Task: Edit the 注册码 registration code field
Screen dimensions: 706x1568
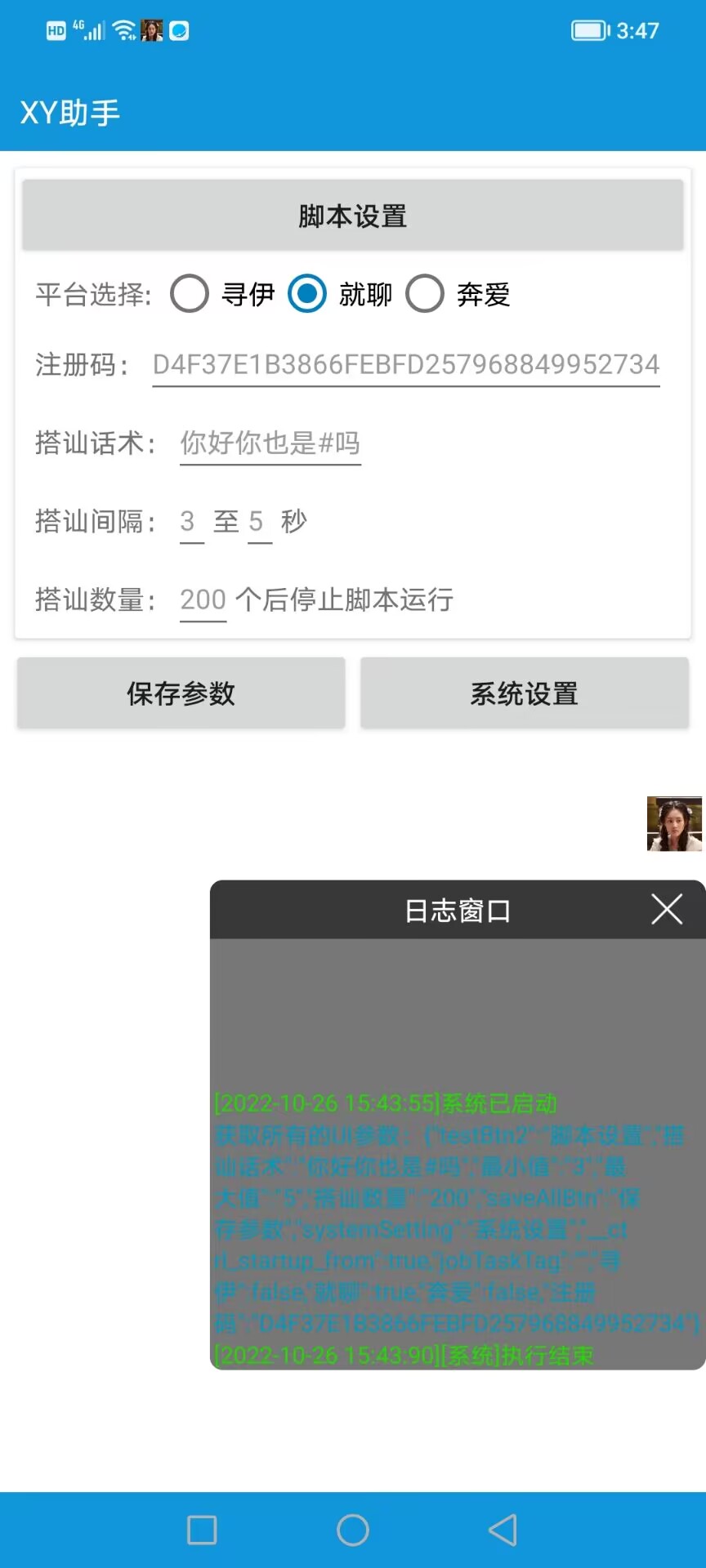Action: point(404,365)
